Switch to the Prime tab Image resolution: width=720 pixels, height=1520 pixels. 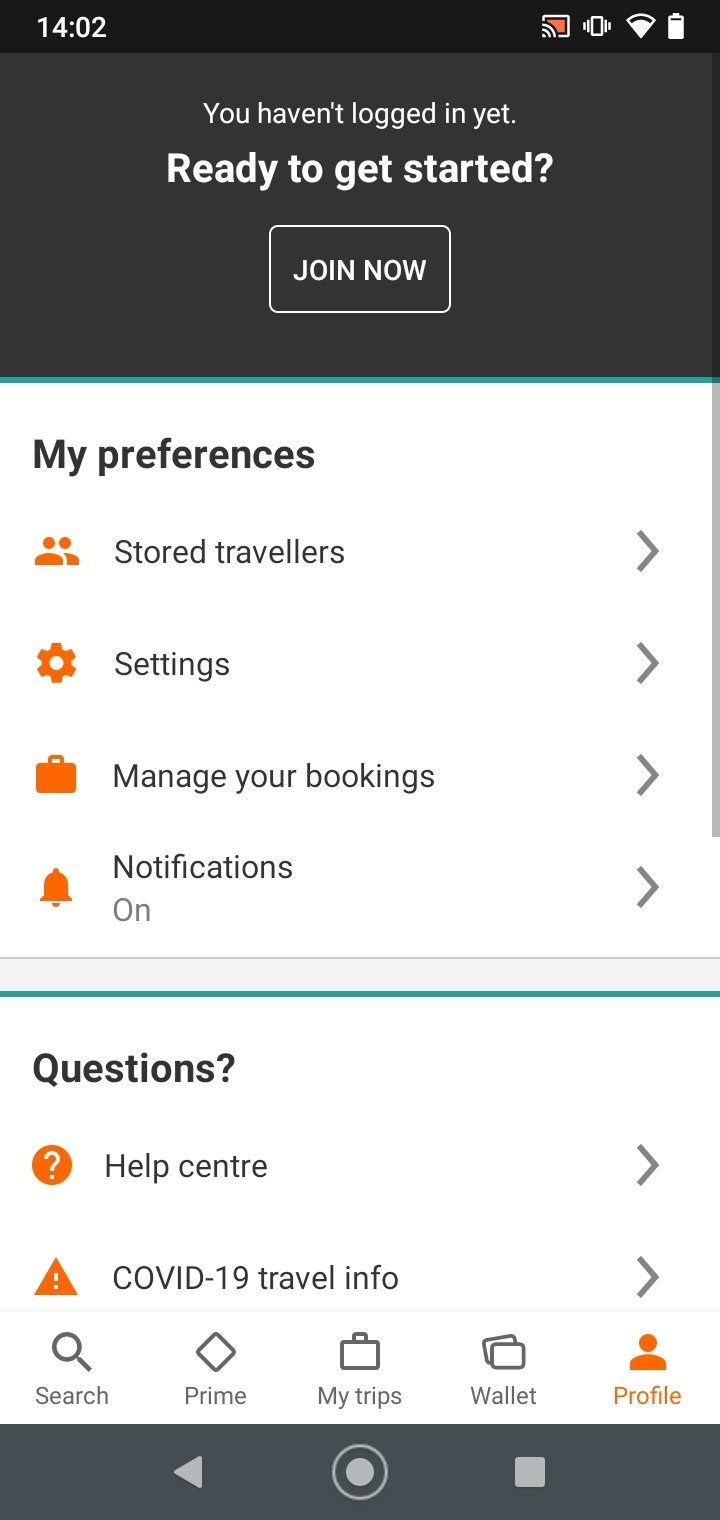(216, 1368)
